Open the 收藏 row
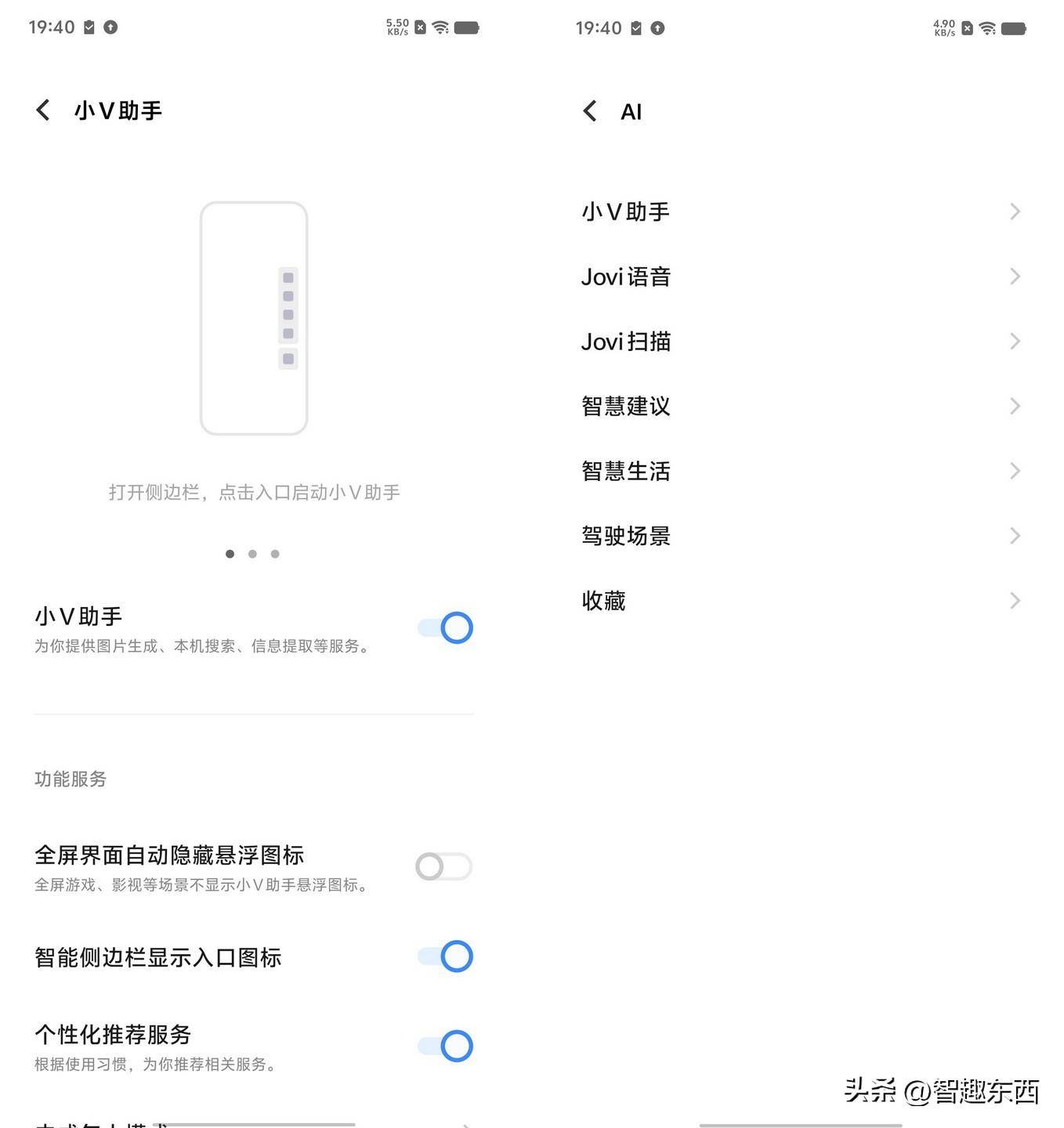 coord(799,601)
